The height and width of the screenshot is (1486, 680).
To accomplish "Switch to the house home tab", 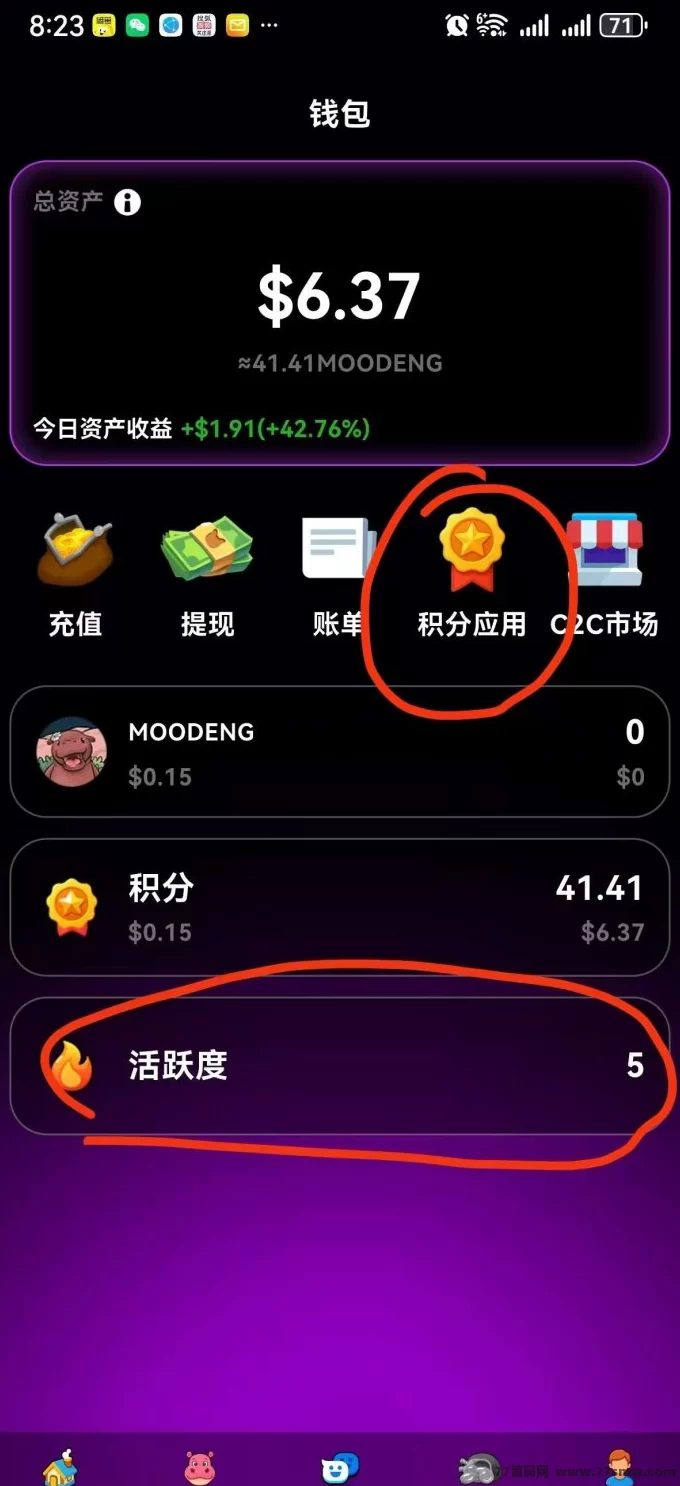I will pos(62,1466).
